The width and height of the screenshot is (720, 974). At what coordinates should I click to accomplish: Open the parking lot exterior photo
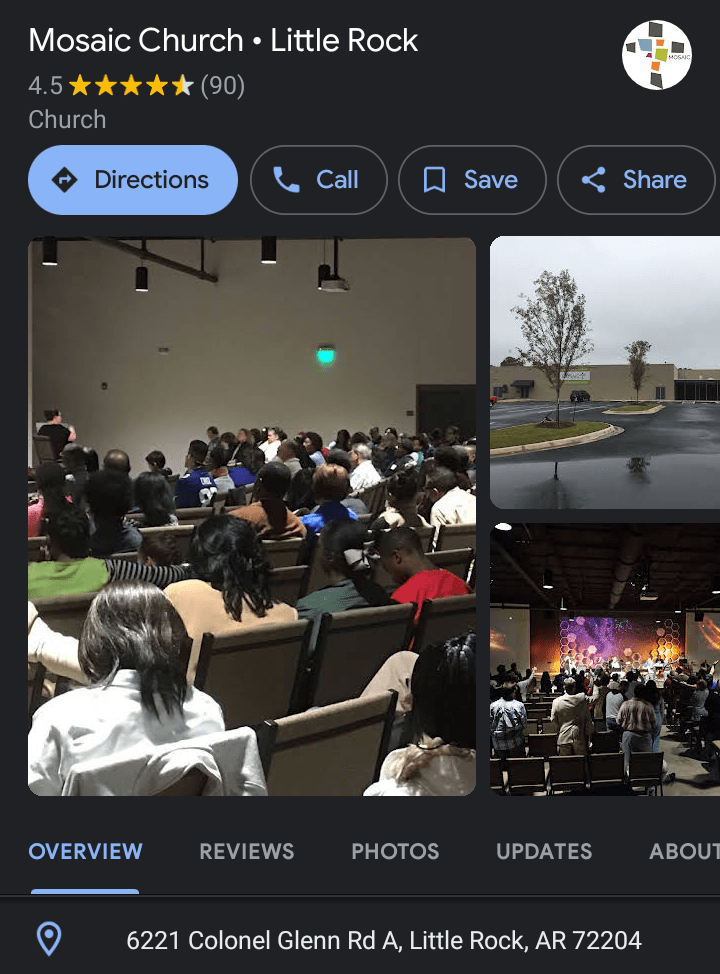[604, 372]
